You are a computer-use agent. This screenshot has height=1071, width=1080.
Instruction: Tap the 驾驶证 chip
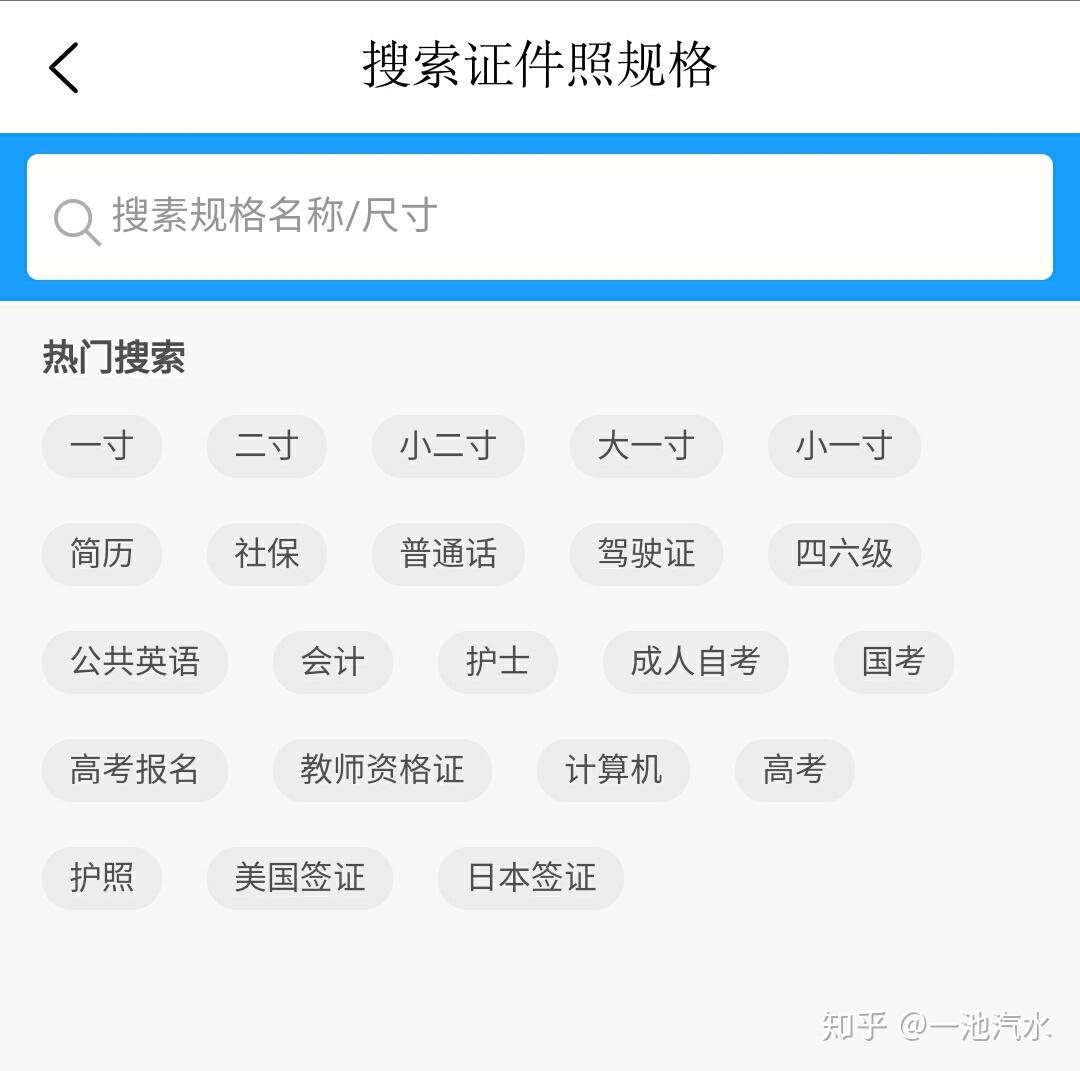pos(646,554)
